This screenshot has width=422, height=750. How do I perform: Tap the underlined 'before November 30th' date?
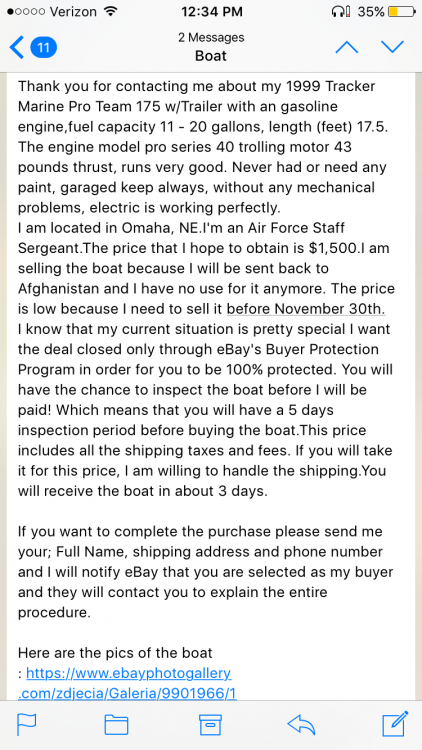tap(306, 309)
